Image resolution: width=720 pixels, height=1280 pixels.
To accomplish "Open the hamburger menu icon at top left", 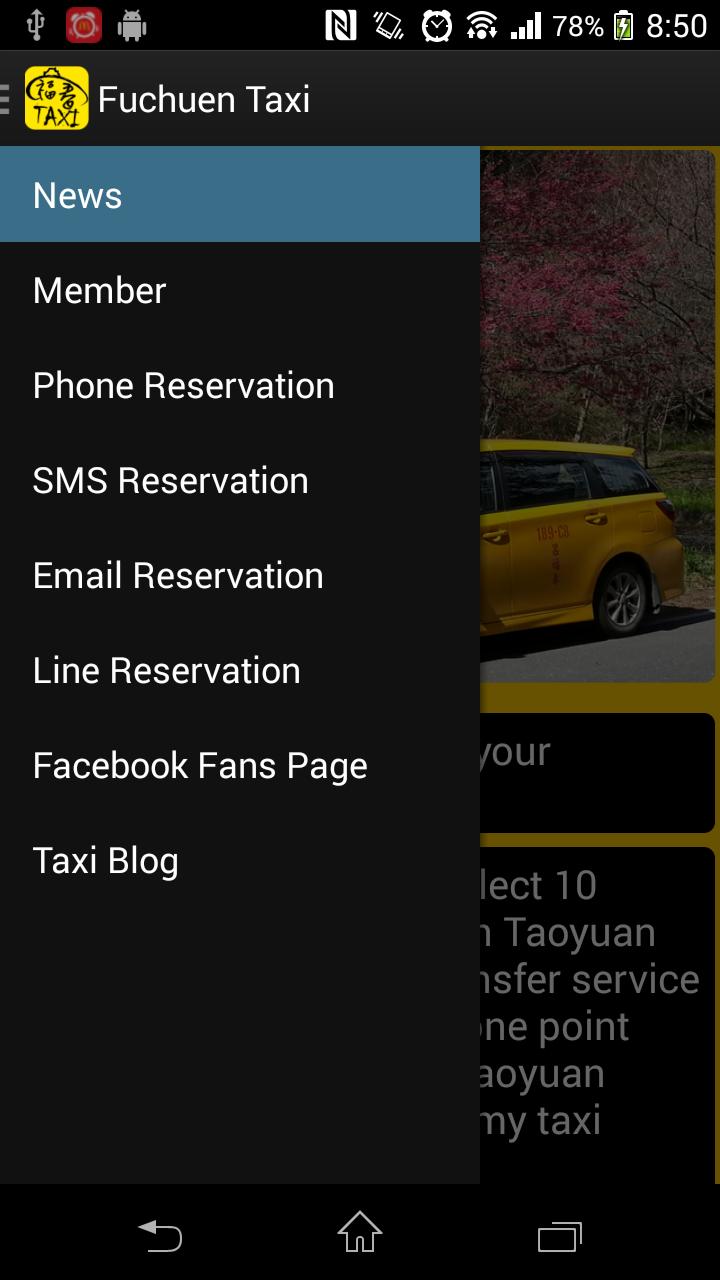I will click(4, 97).
